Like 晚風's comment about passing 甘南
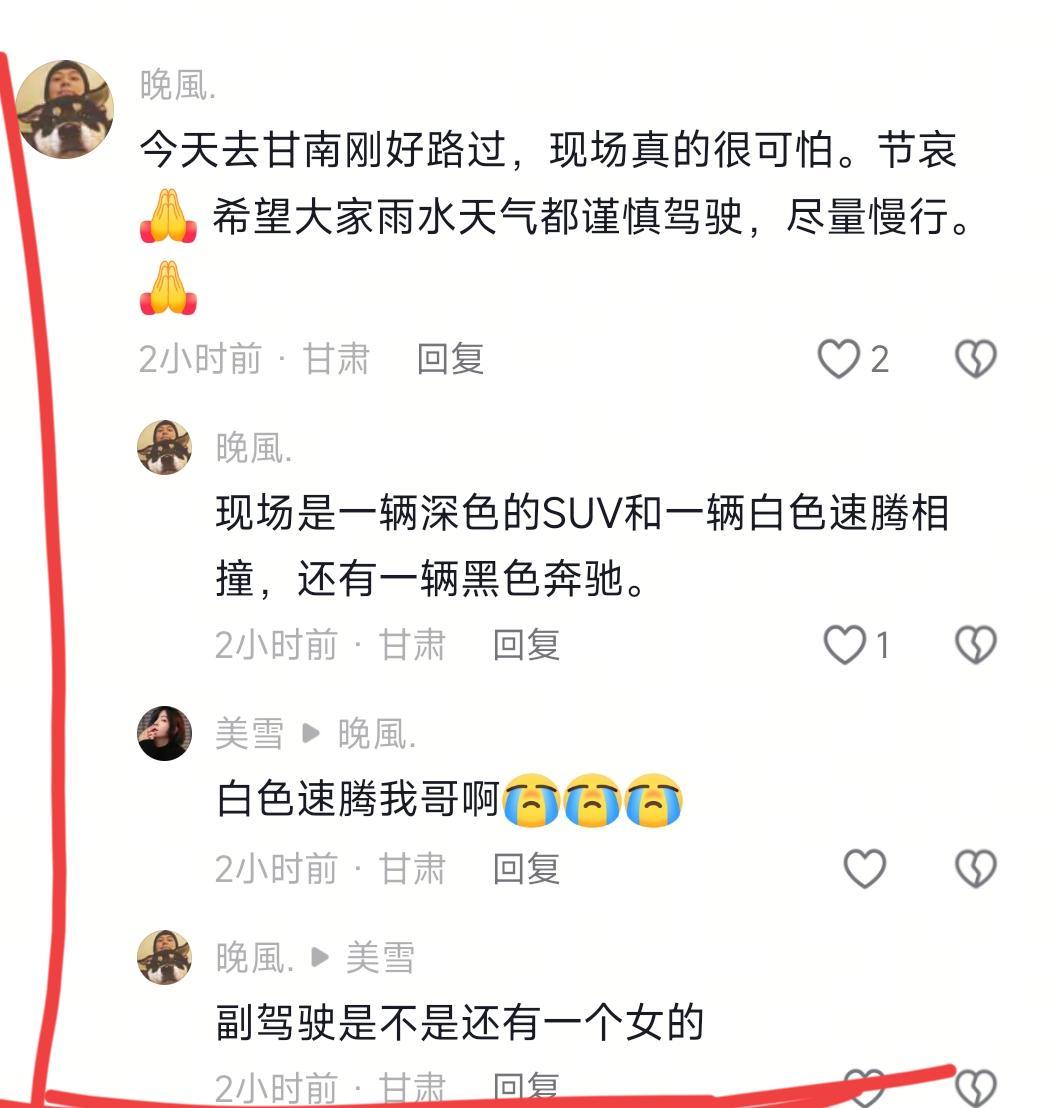Screen dimensions: 1051x1108 (x=839, y=359)
